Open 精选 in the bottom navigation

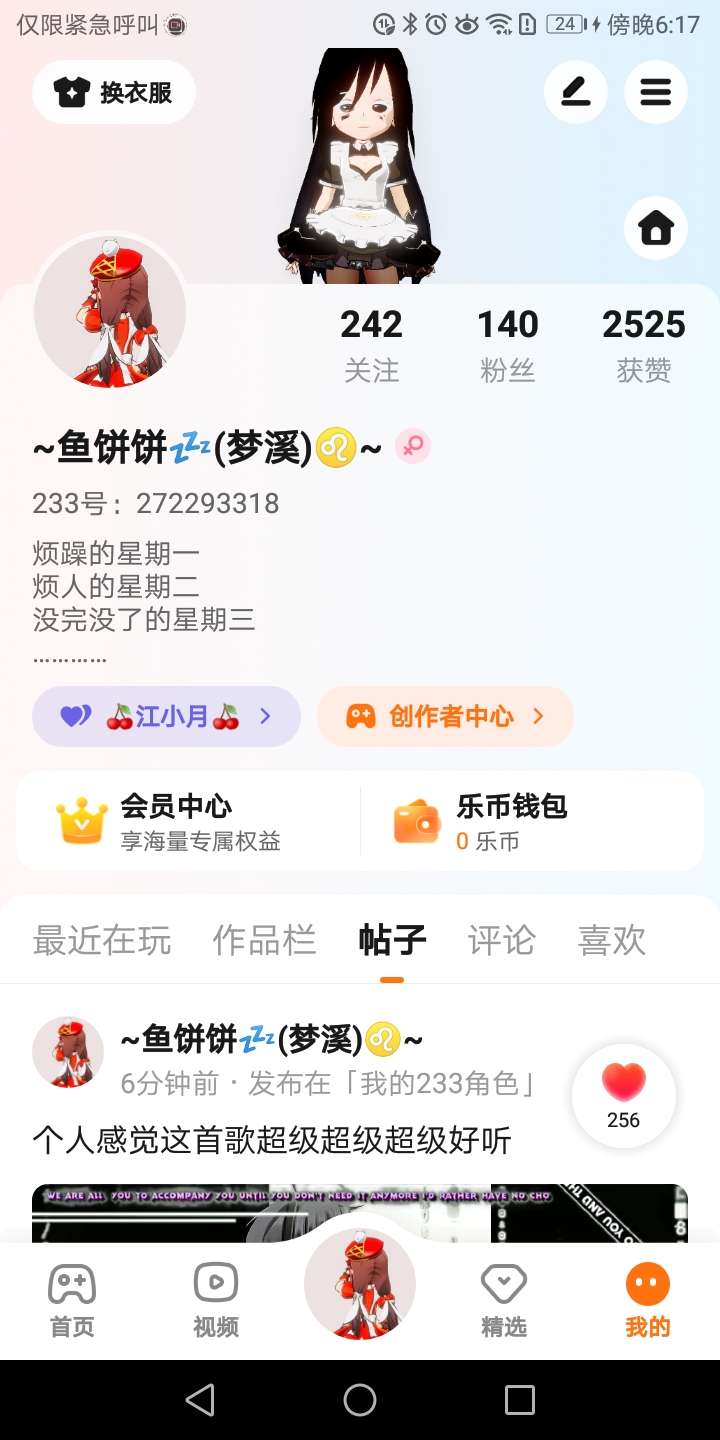[504, 1300]
